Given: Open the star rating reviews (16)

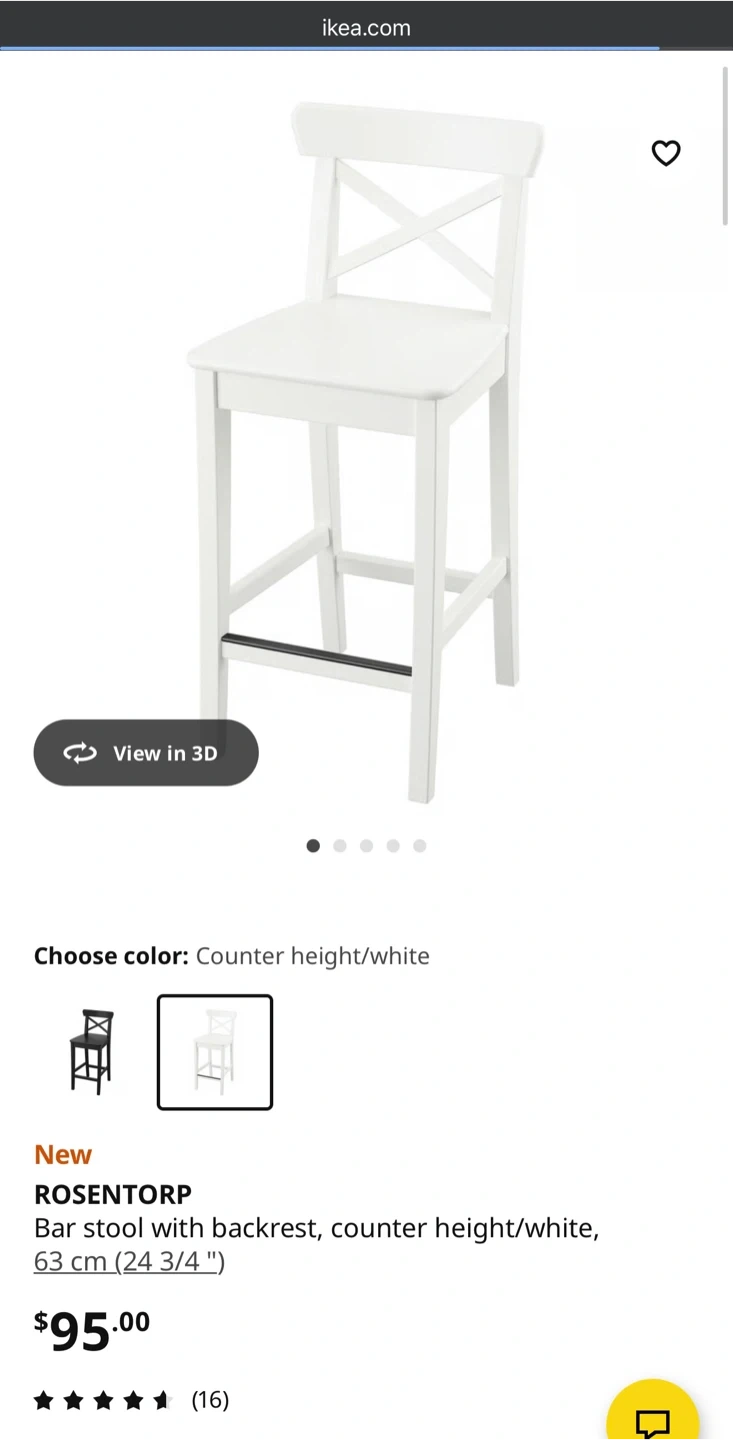Looking at the screenshot, I should pos(131,1400).
